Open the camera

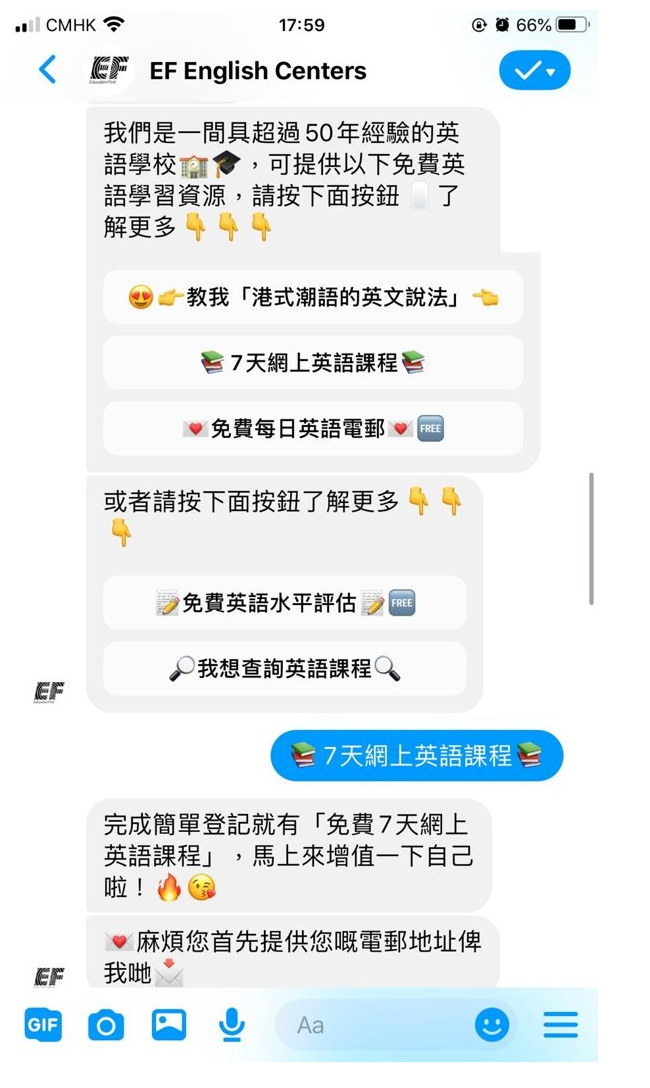point(106,1025)
